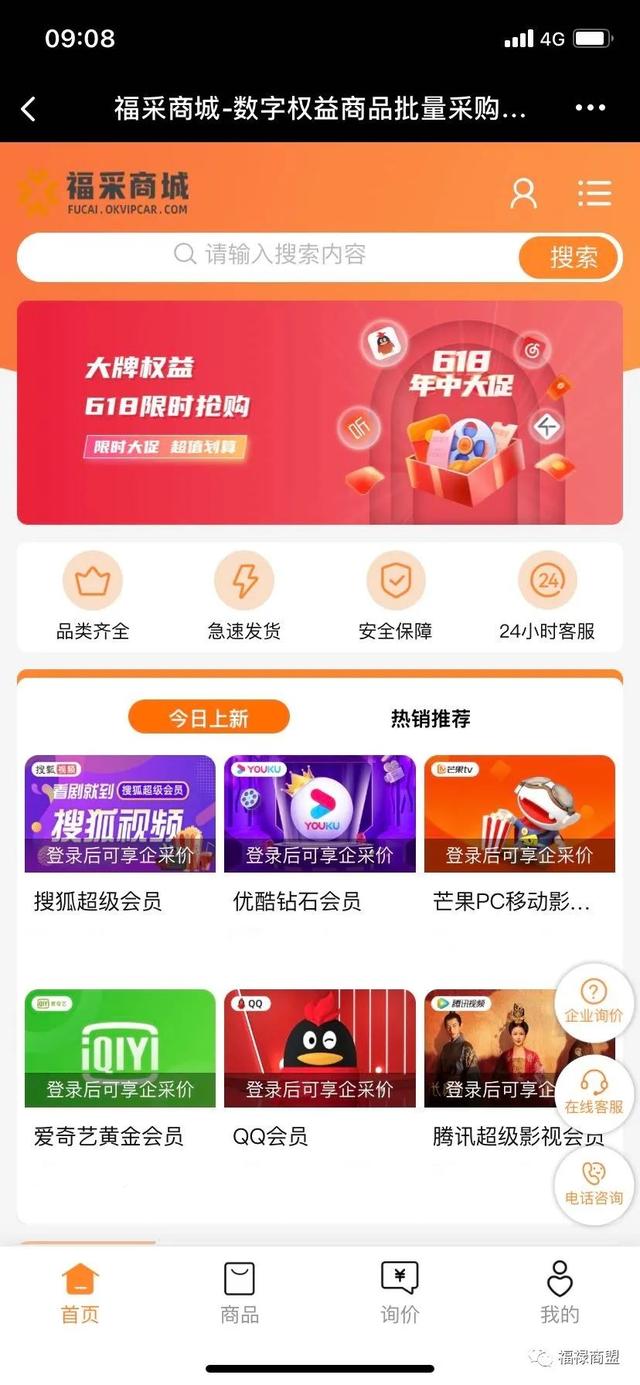Open the list menu icon
Image resolution: width=640 pixels, height=1385 pixels.
(594, 193)
